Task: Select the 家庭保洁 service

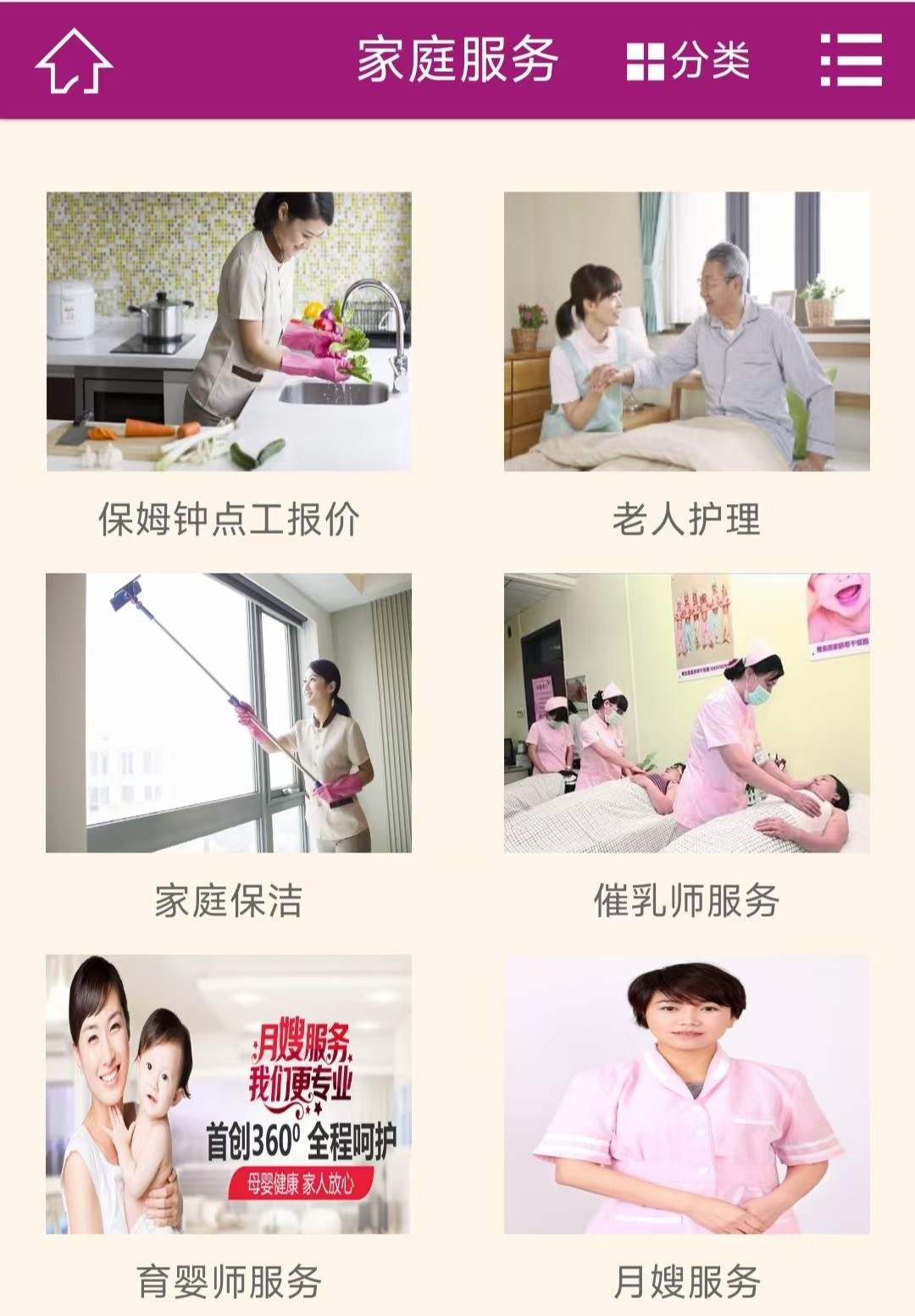Action: pyautogui.click(x=229, y=713)
